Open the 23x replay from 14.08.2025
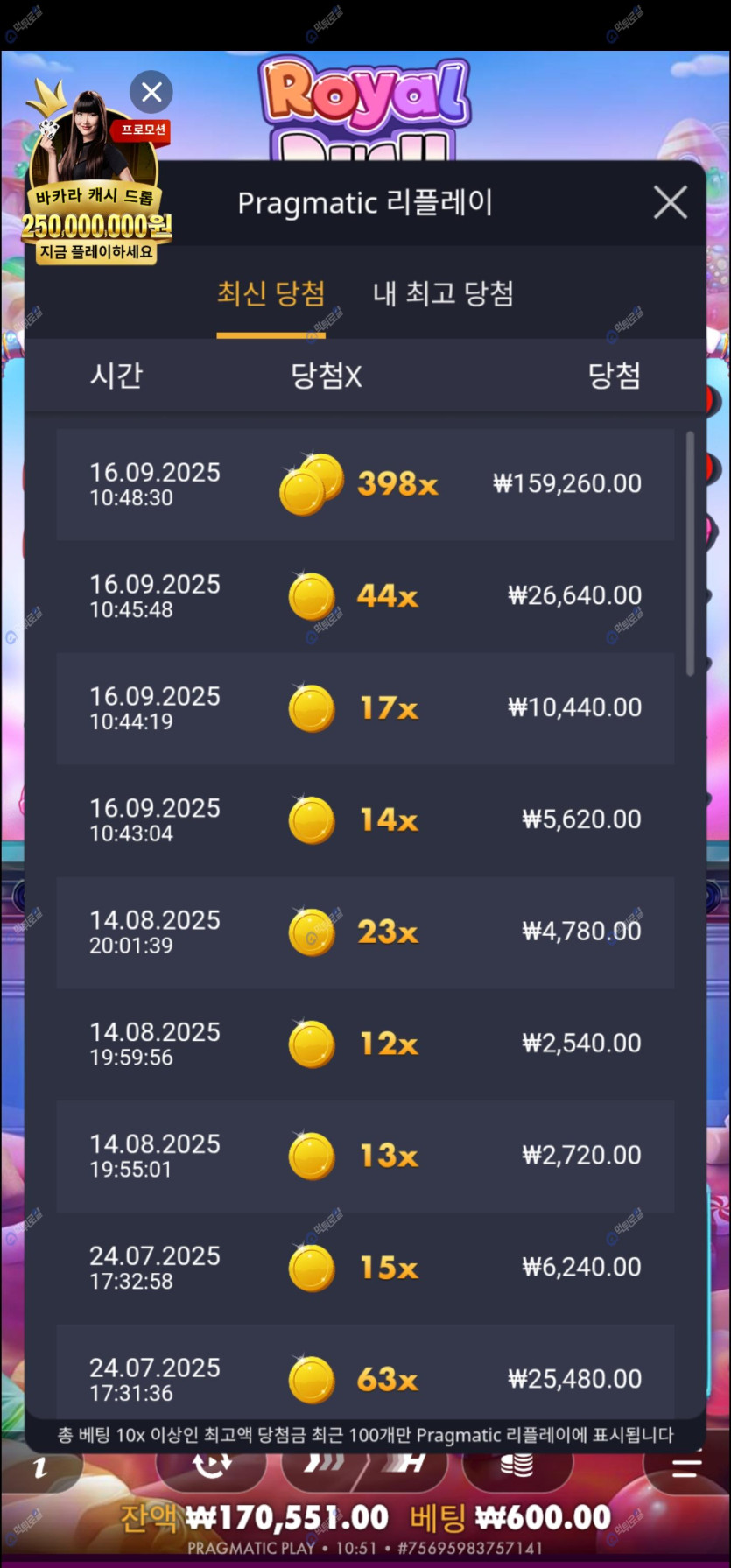The image size is (731, 1568). coord(365,932)
